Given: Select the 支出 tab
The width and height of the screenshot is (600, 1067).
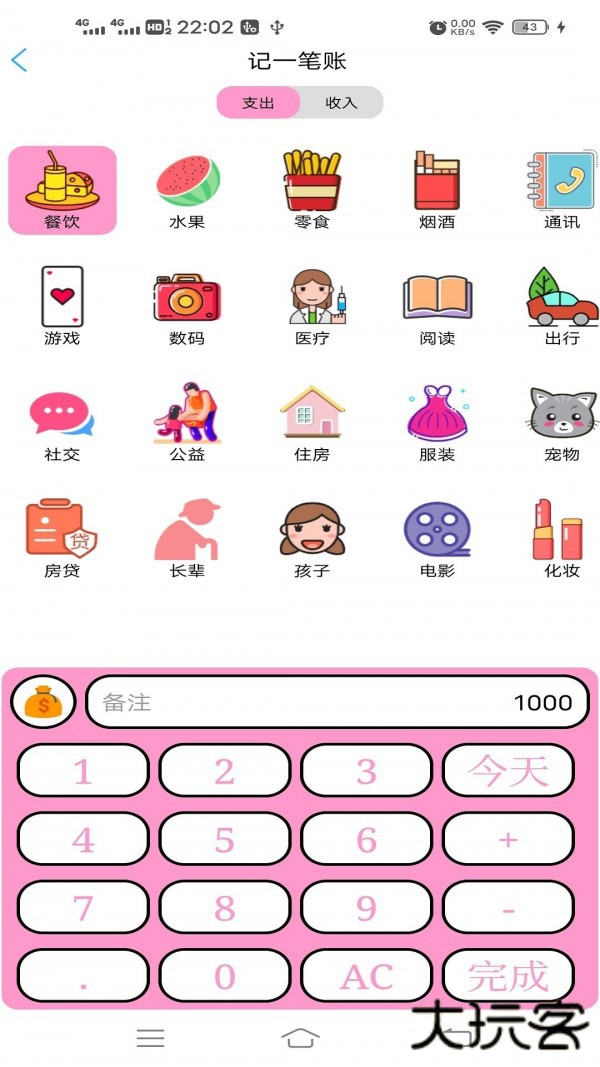Looking at the screenshot, I should pos(258,103).
